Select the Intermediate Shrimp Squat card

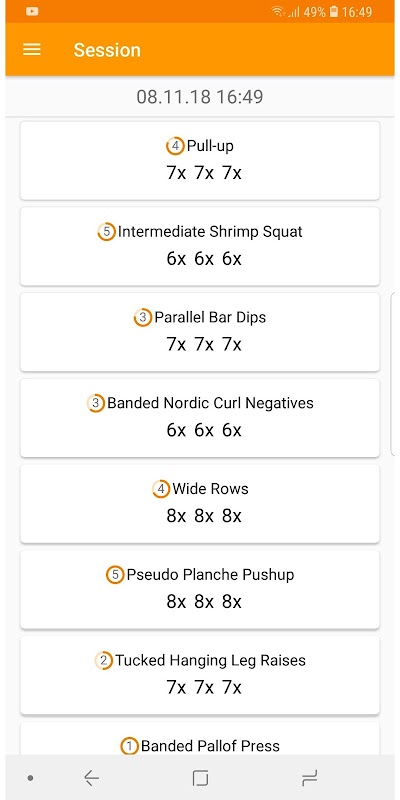point(200,246)
